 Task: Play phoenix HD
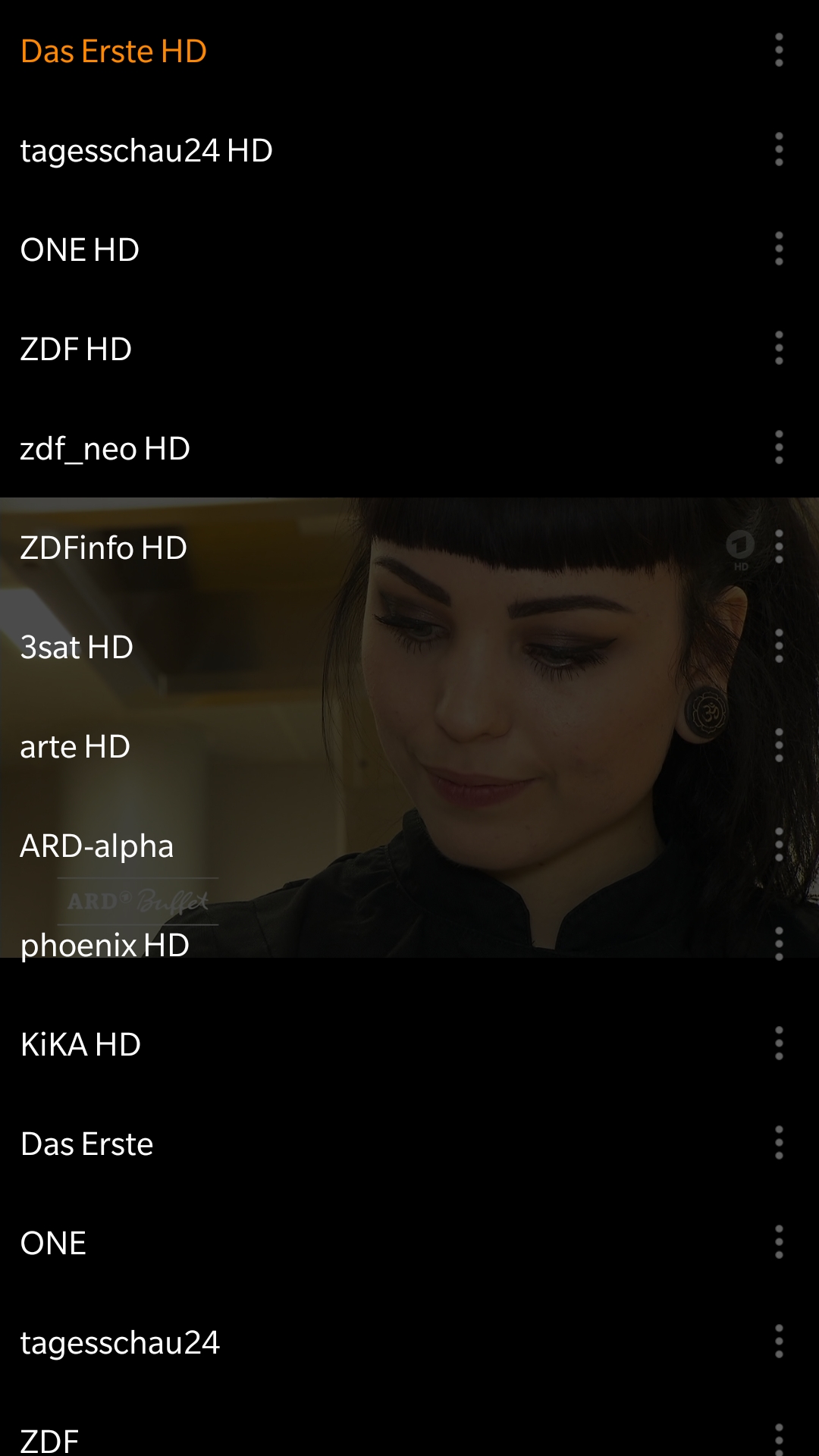(x=105, y=946)
